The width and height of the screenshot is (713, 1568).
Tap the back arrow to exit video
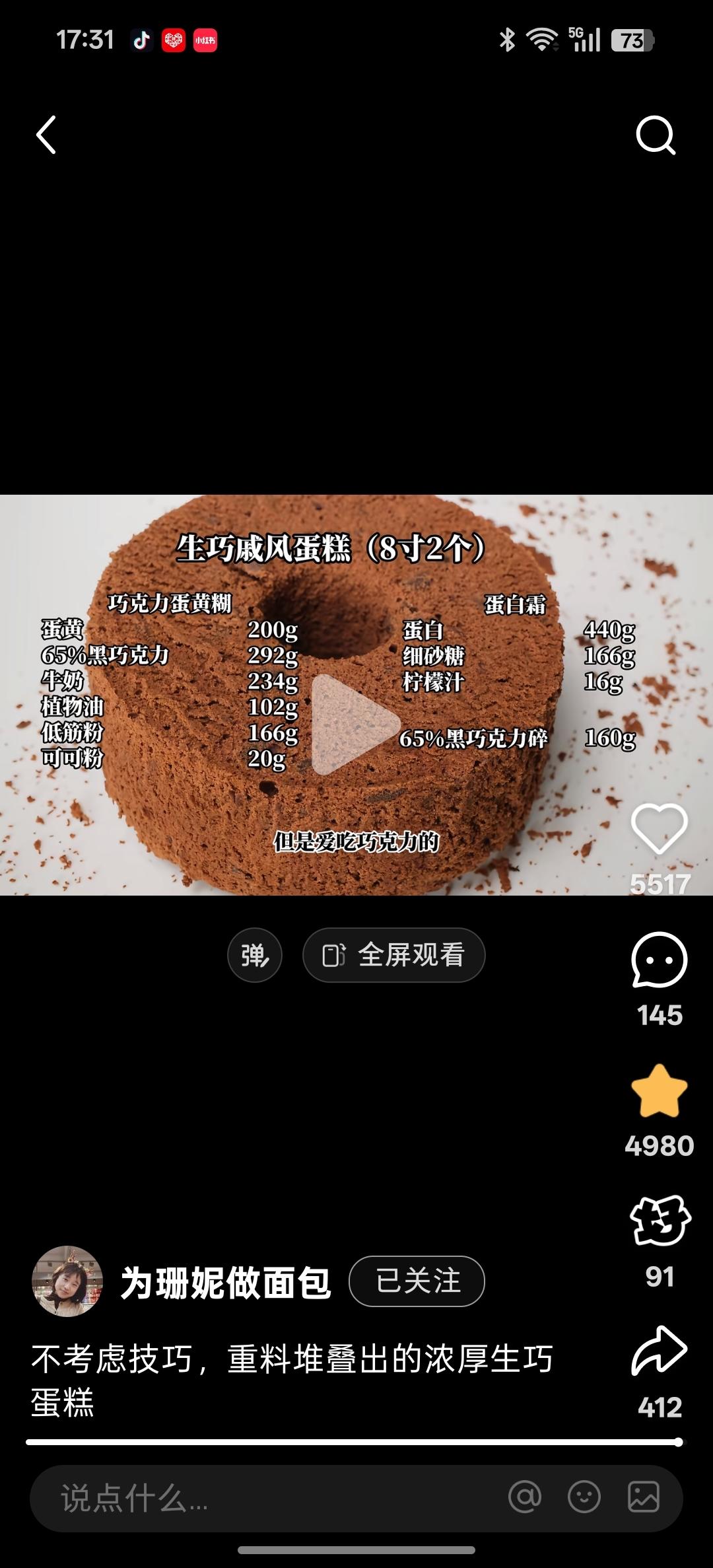[x=45, y=135]
